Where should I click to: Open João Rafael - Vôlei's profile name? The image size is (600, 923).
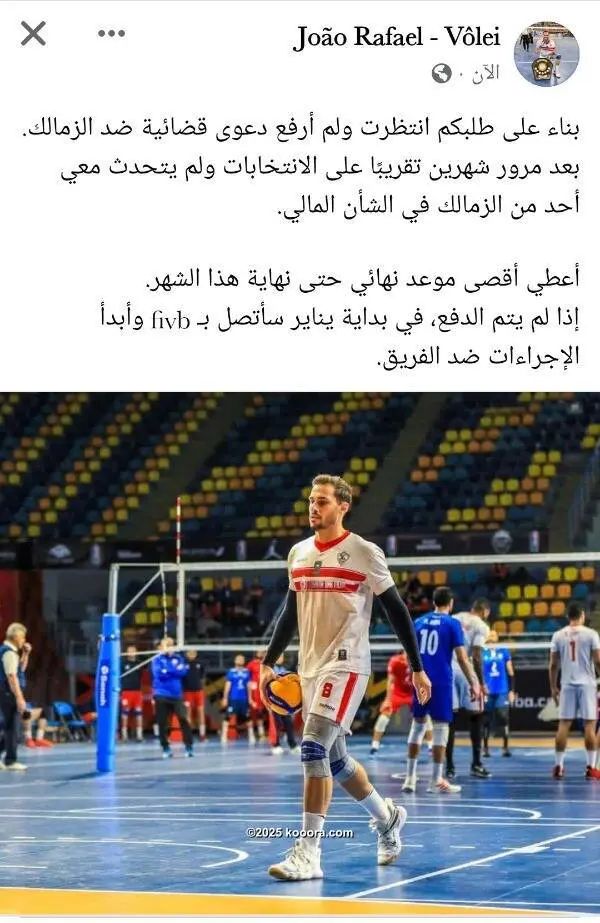[397, 38]
